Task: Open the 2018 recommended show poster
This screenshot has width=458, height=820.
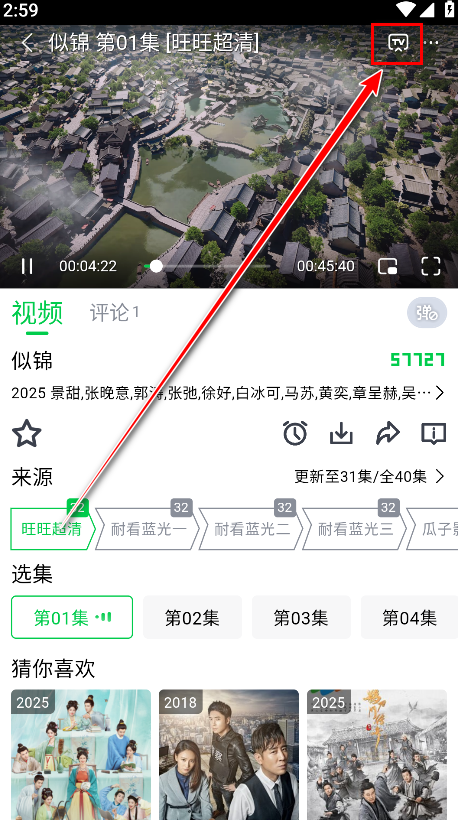Action: [x=229, y=755]
